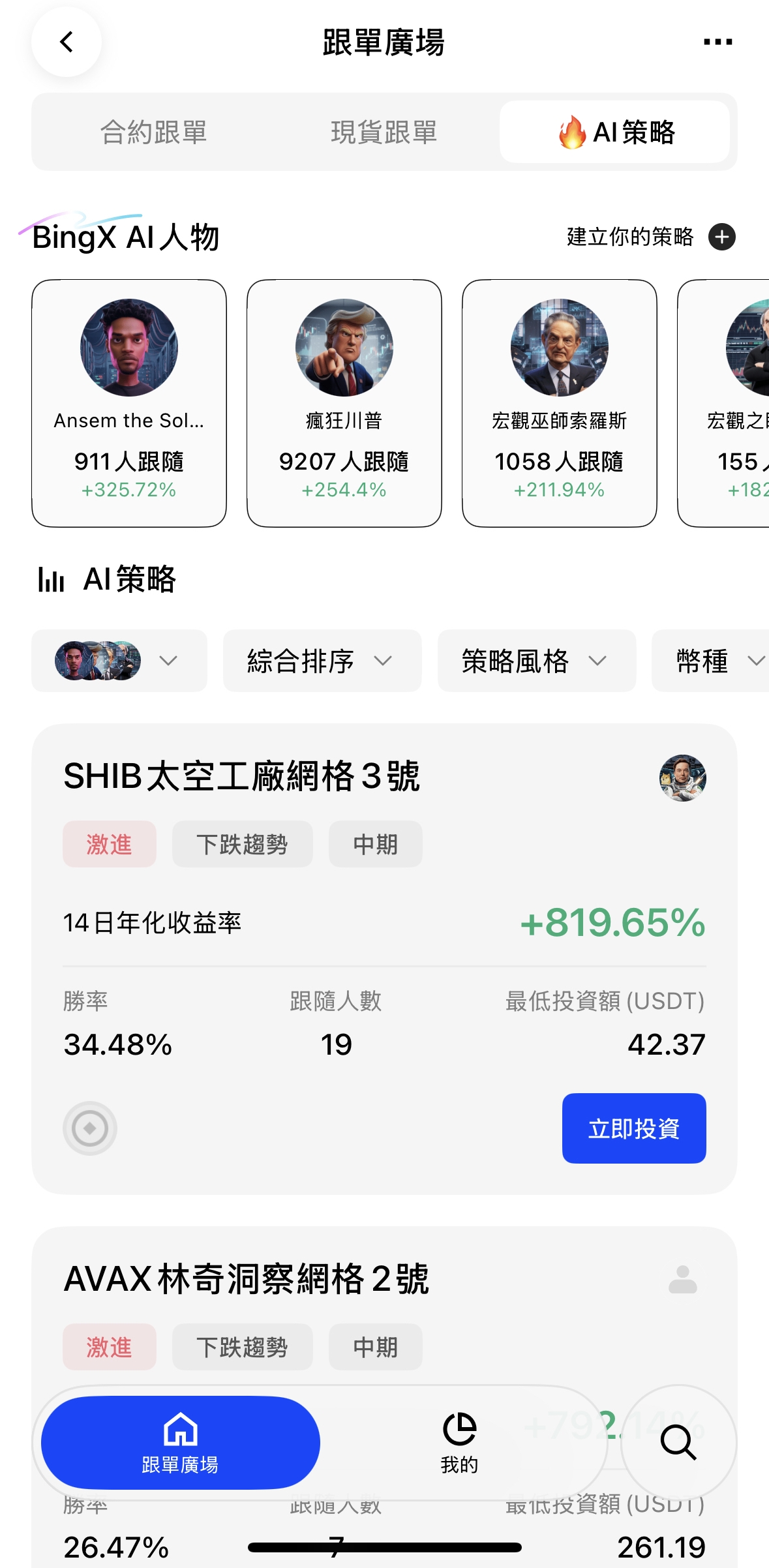Open the 綜合排序 sort dropdown
The image size is (769, 1568).
(322, 661)
